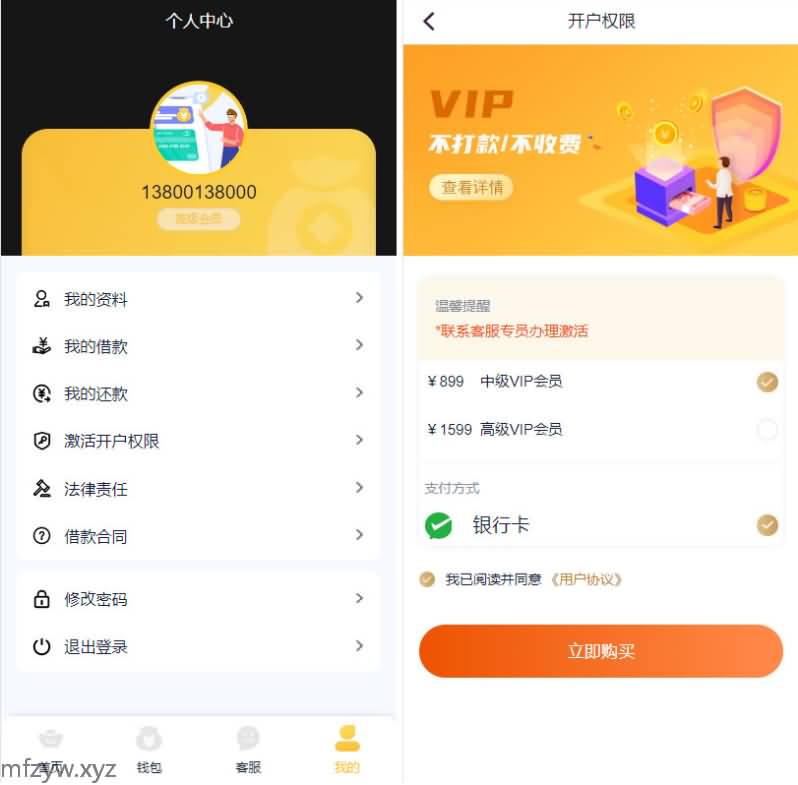The height and width of the screenshot is (785, 798).
Task: Tap 查看详情 on the VIP banner
Action: pos(472,187)
